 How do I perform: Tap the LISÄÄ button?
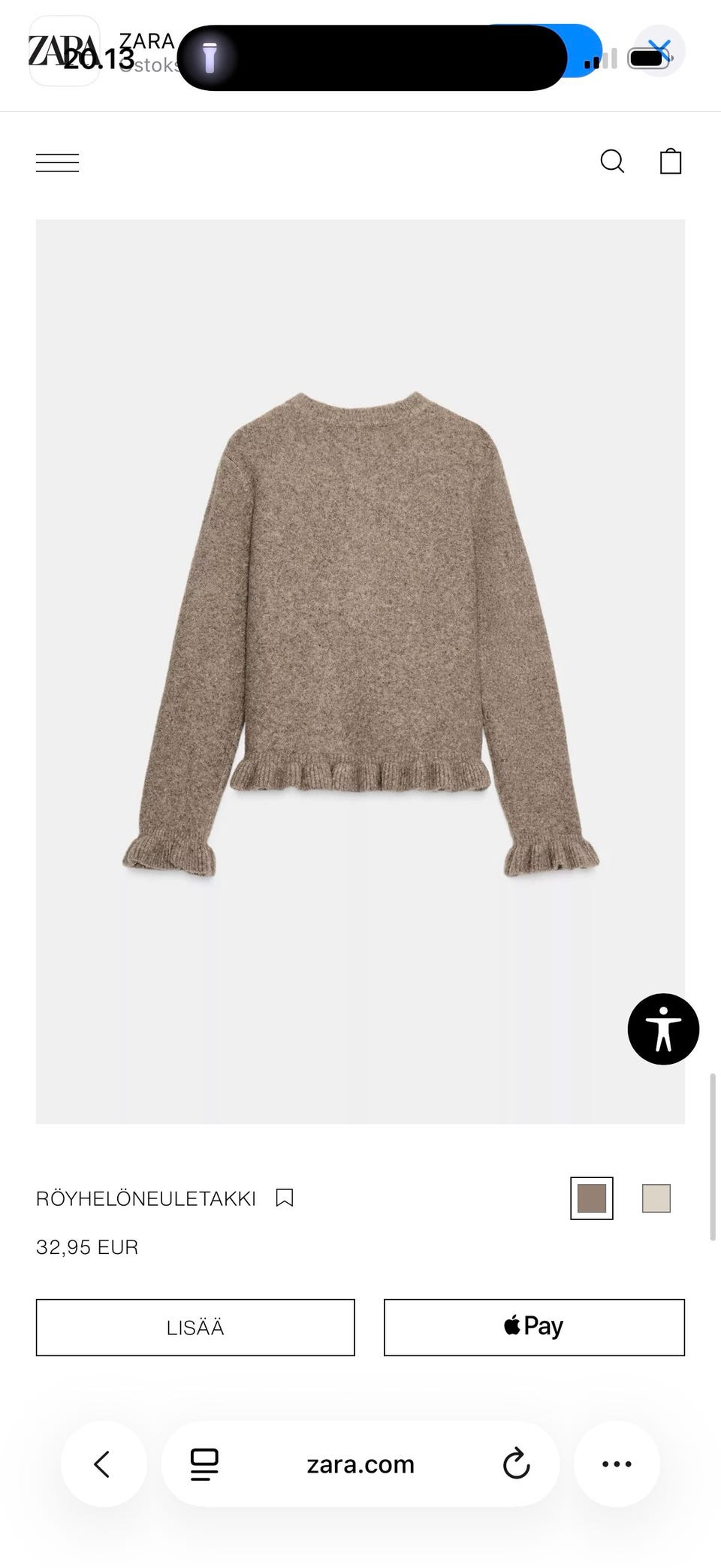[x=195, y=1328]
